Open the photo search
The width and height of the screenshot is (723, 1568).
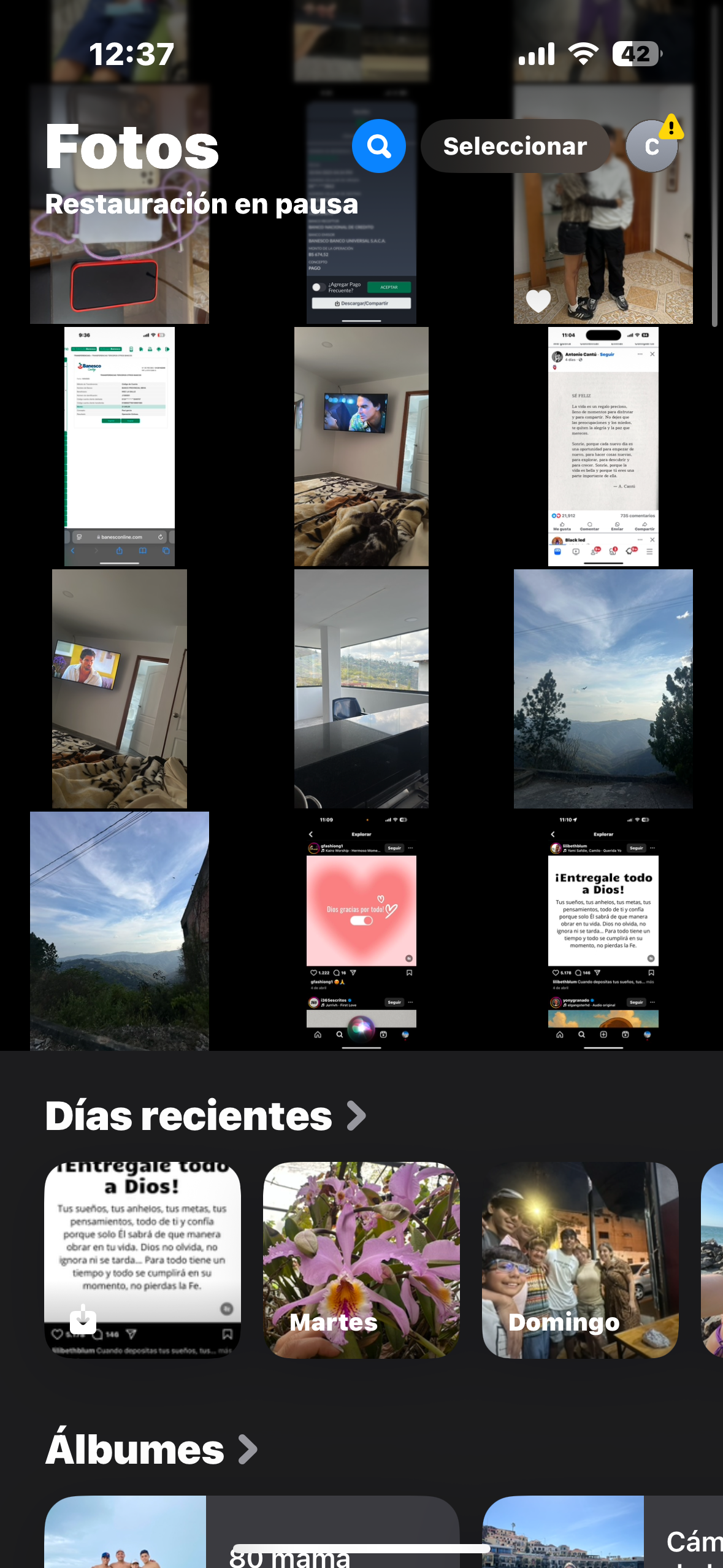[378, 146]
